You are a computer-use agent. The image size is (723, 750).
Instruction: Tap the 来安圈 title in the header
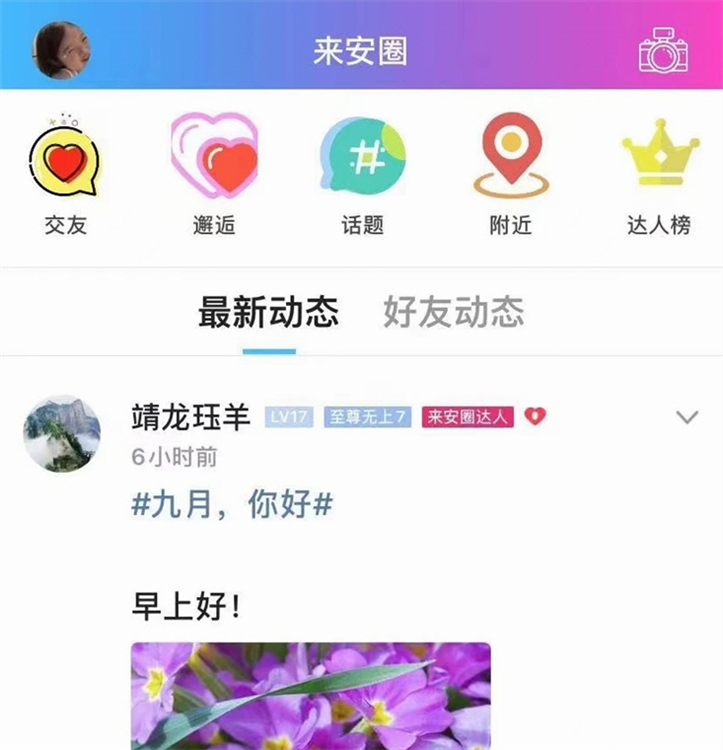point(361,52)
